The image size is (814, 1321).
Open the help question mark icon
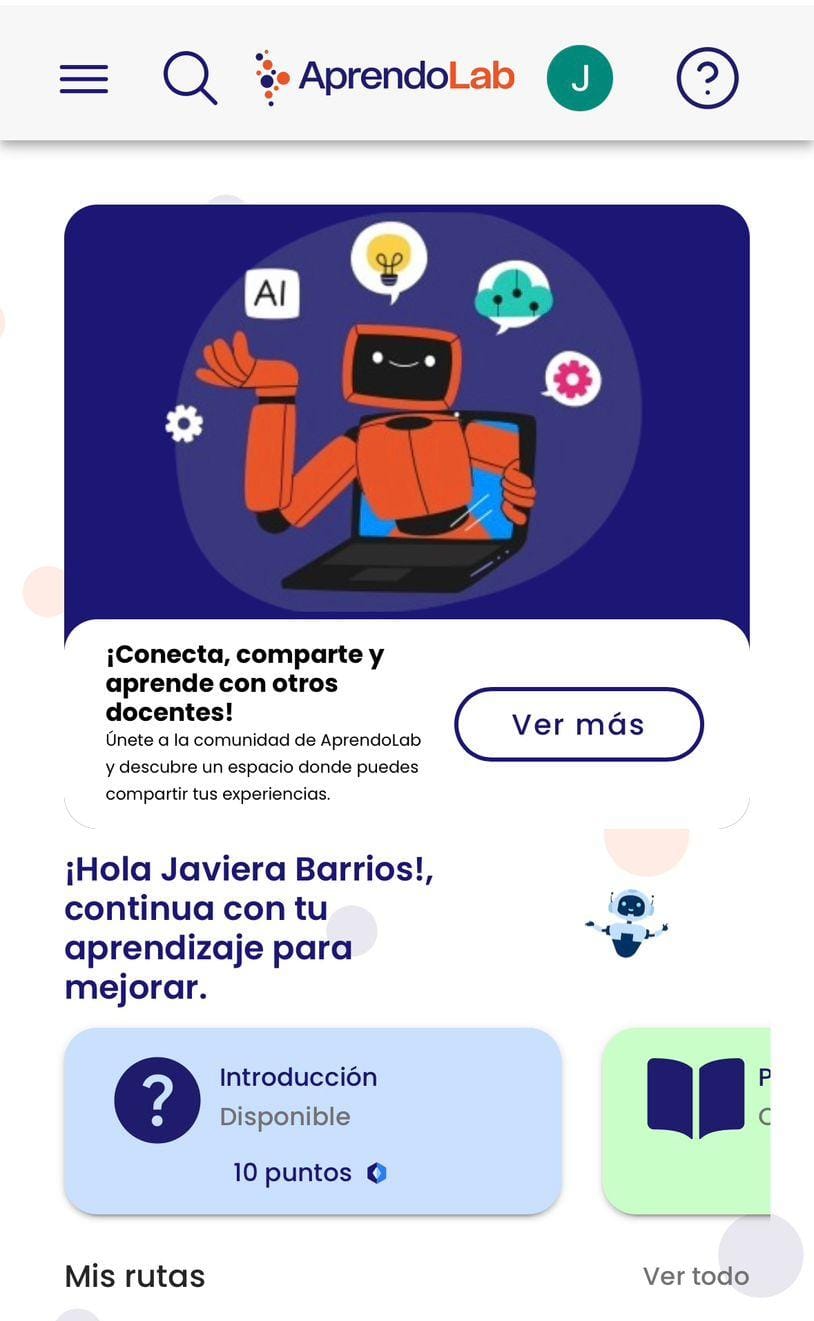707,78
